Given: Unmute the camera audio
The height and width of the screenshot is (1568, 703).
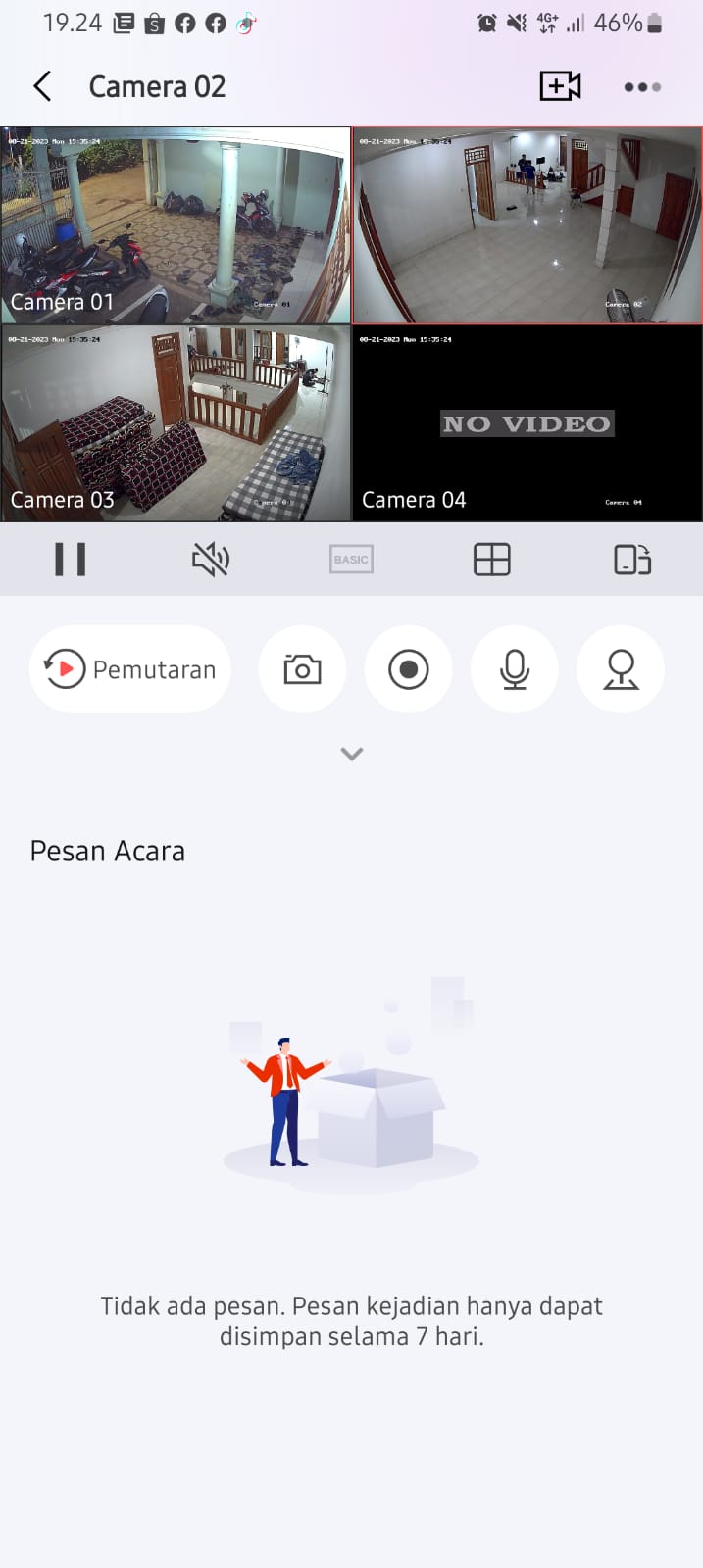Looking at the screenshot, I should 210,560.
